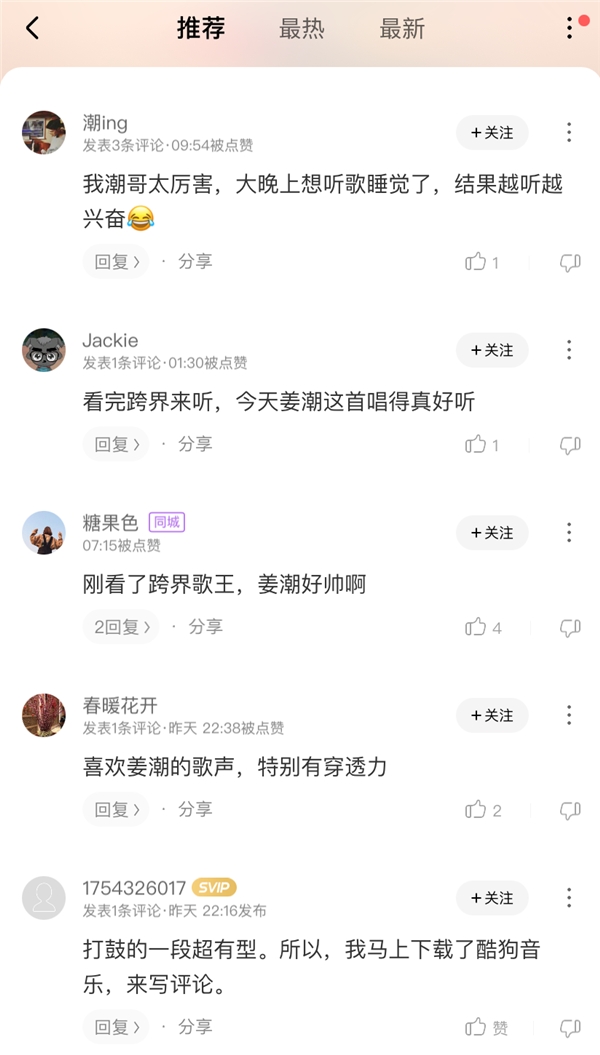Share Jackie's comment
The image size is (600, 1055).
tap(195, 444)
